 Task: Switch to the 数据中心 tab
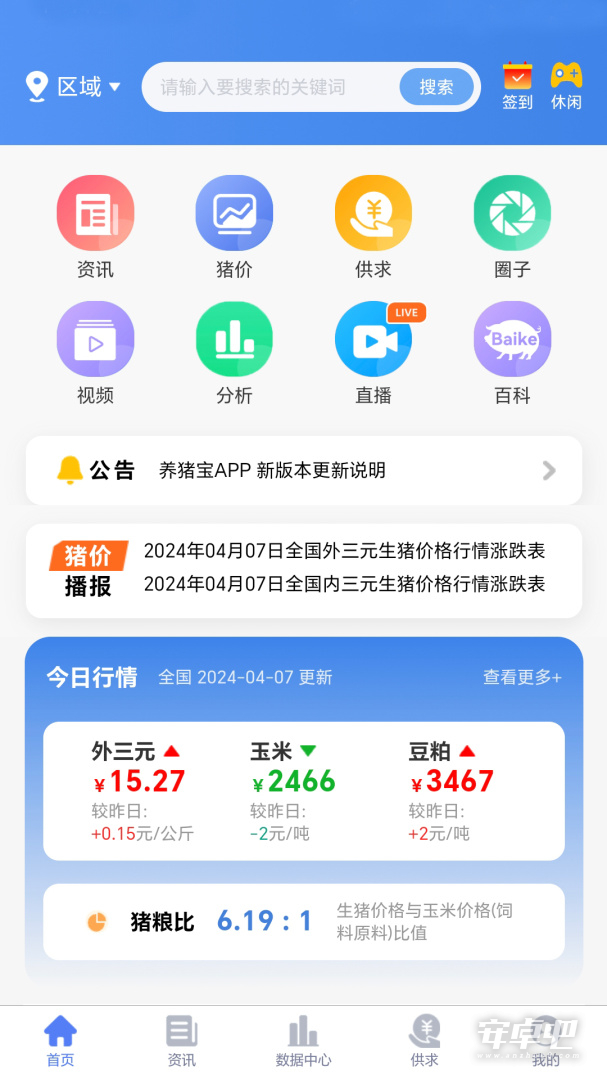(x=303, y=1041)
